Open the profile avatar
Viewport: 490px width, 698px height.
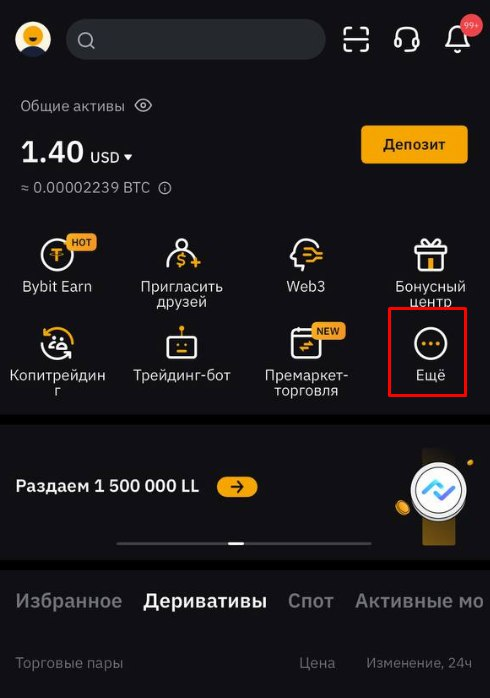[33, 39]
